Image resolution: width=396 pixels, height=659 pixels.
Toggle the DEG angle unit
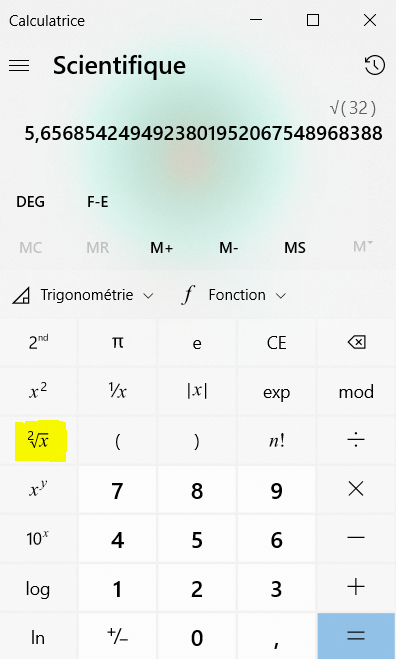(x=30, y=202)
